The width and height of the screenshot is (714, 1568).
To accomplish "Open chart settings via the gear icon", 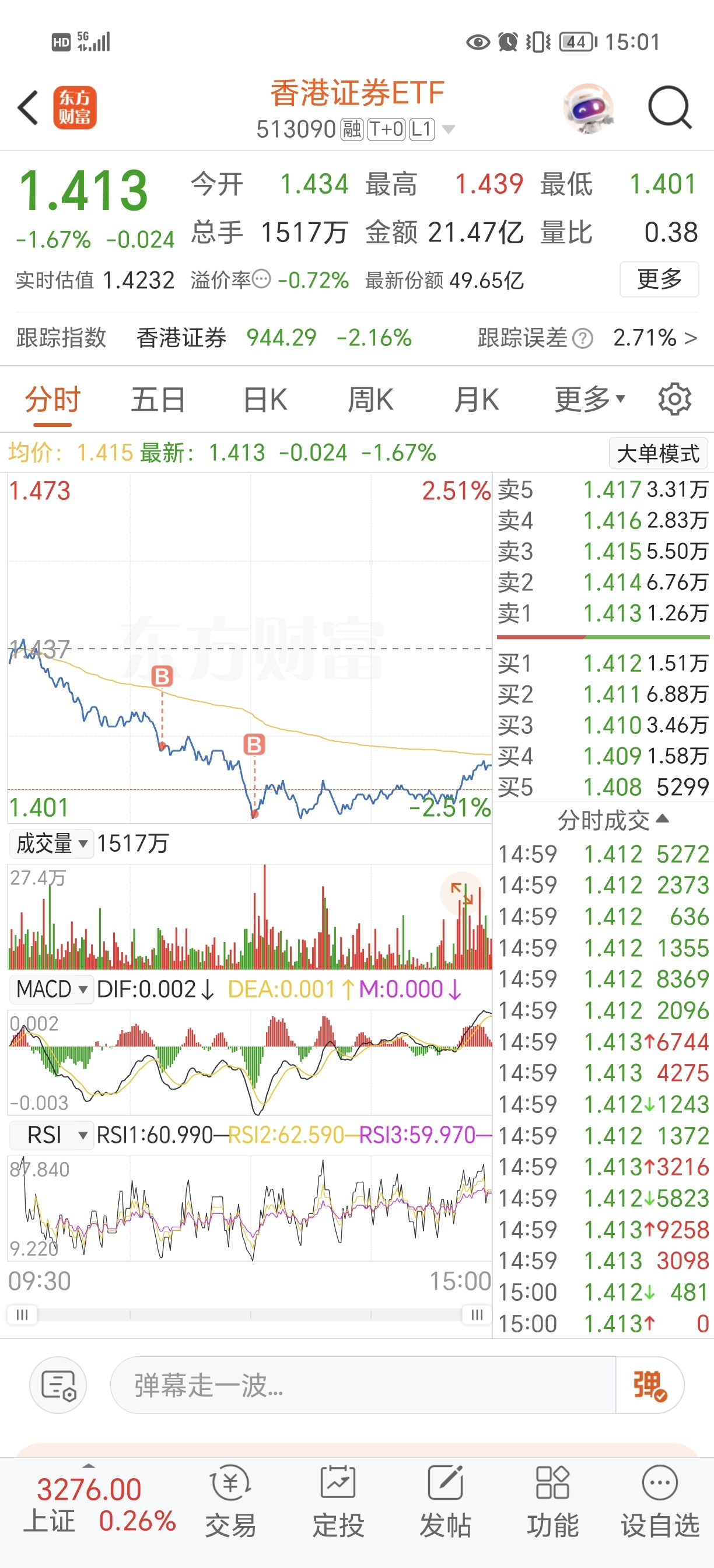I will tap(673, 400).
